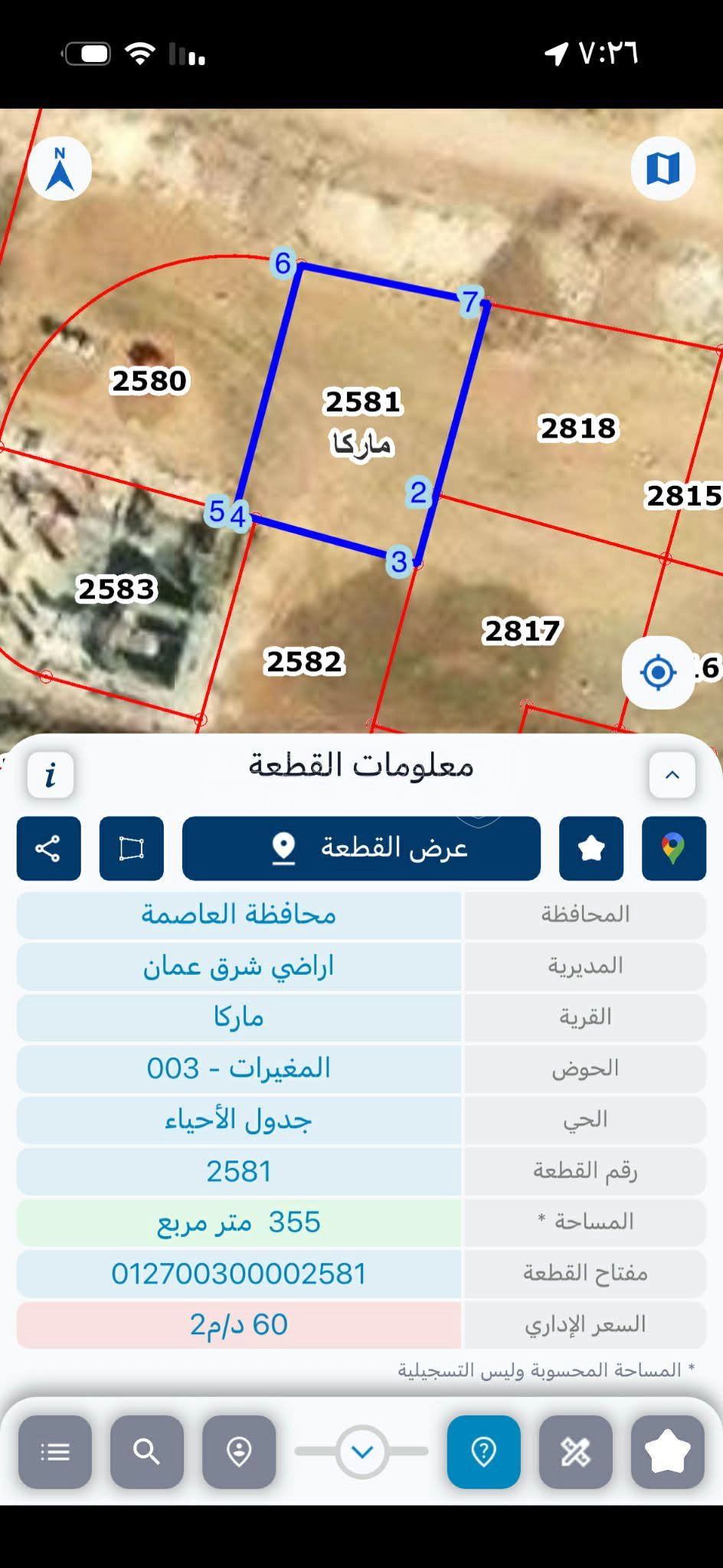Collapse the parcel information panel
Screen dimensions: 723x1568
(x=672, y=775)
